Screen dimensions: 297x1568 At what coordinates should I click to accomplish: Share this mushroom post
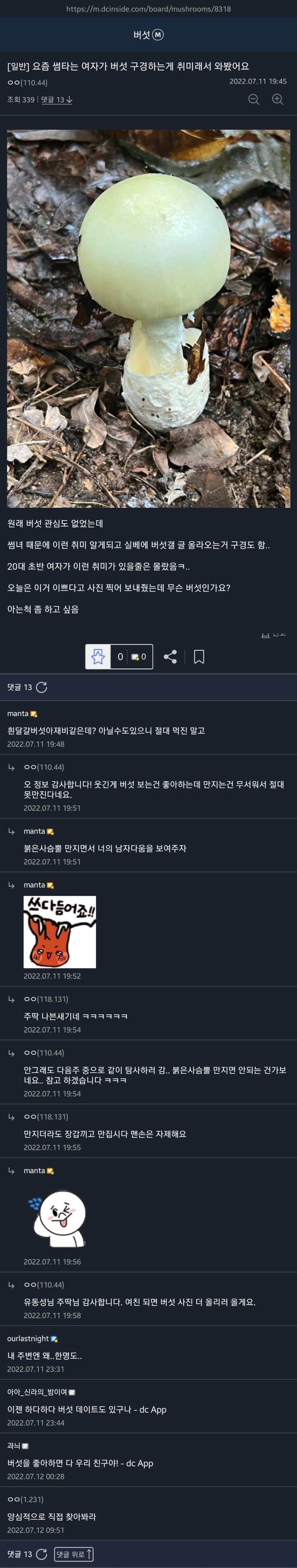tap(170, 656)
